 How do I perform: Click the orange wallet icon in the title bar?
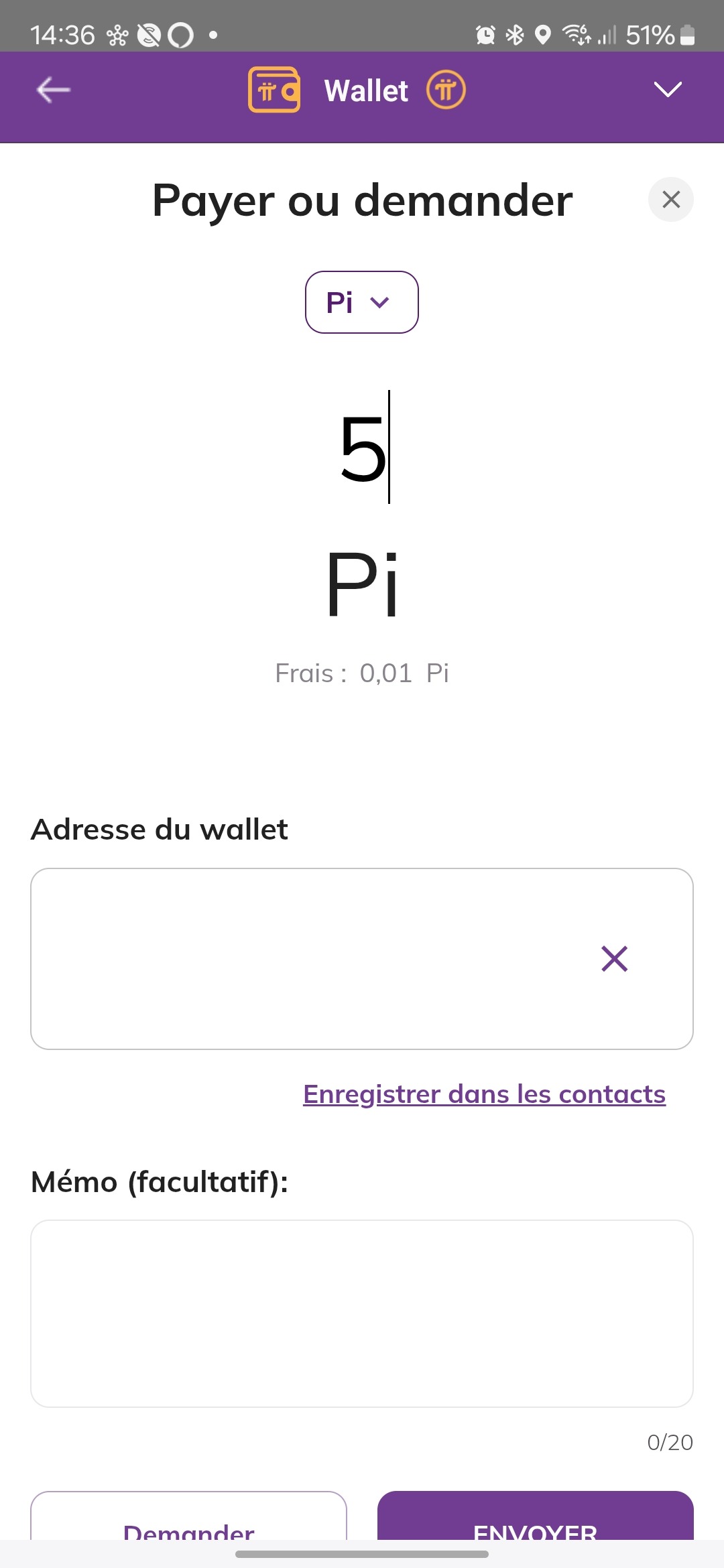point(274,90)
